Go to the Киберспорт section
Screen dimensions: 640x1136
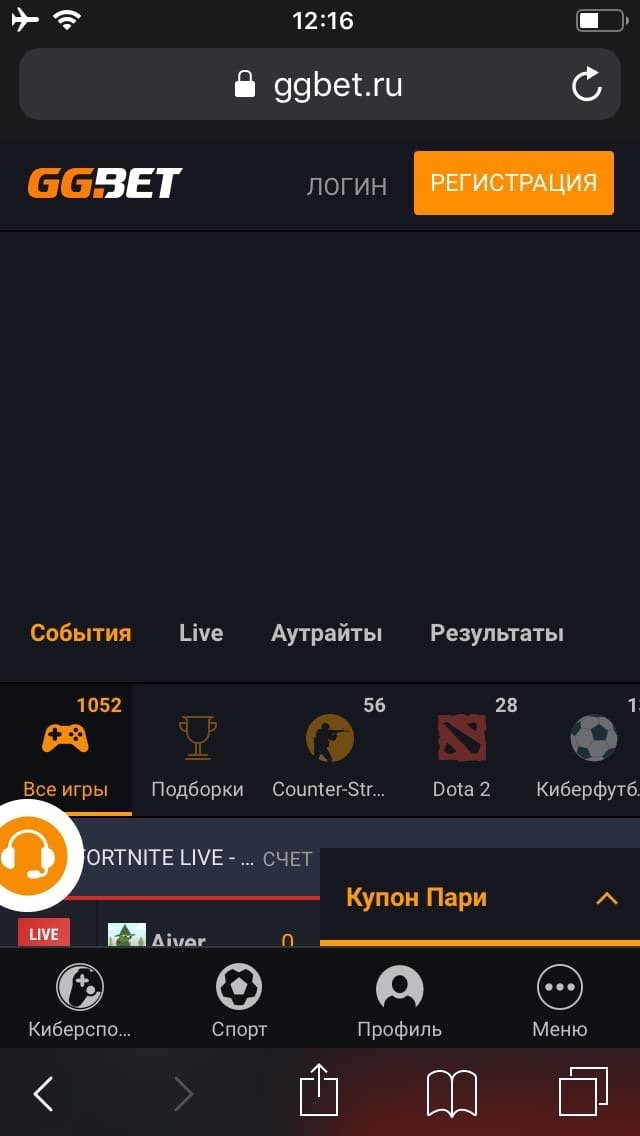[80, 1001]
